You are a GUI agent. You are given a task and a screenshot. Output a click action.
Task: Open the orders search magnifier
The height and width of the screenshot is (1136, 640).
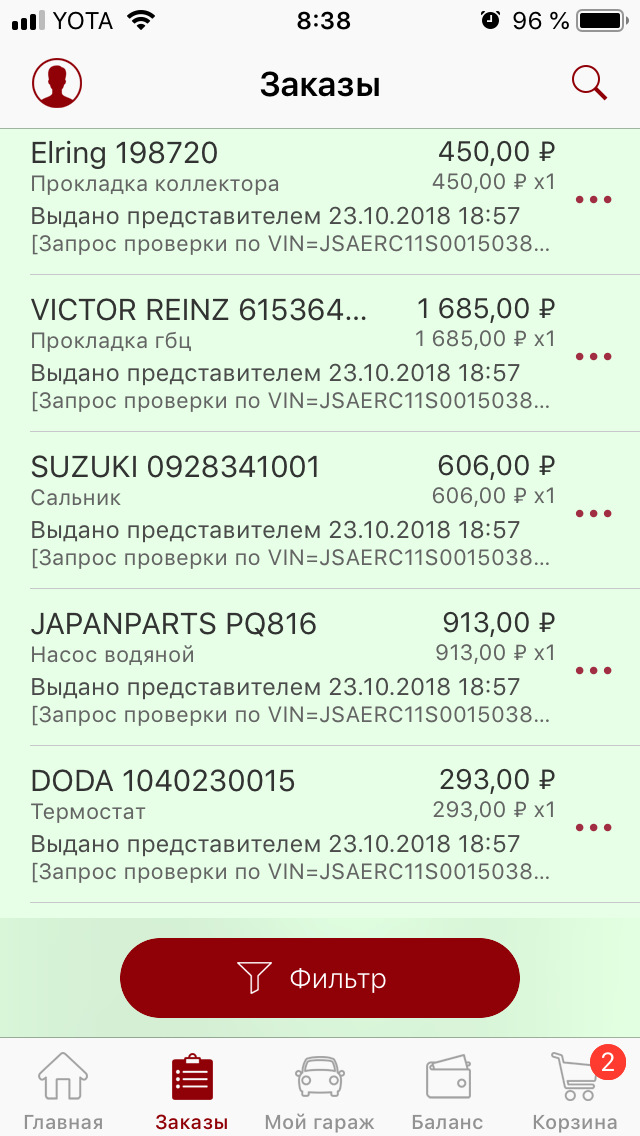click(x=589, y=83)
